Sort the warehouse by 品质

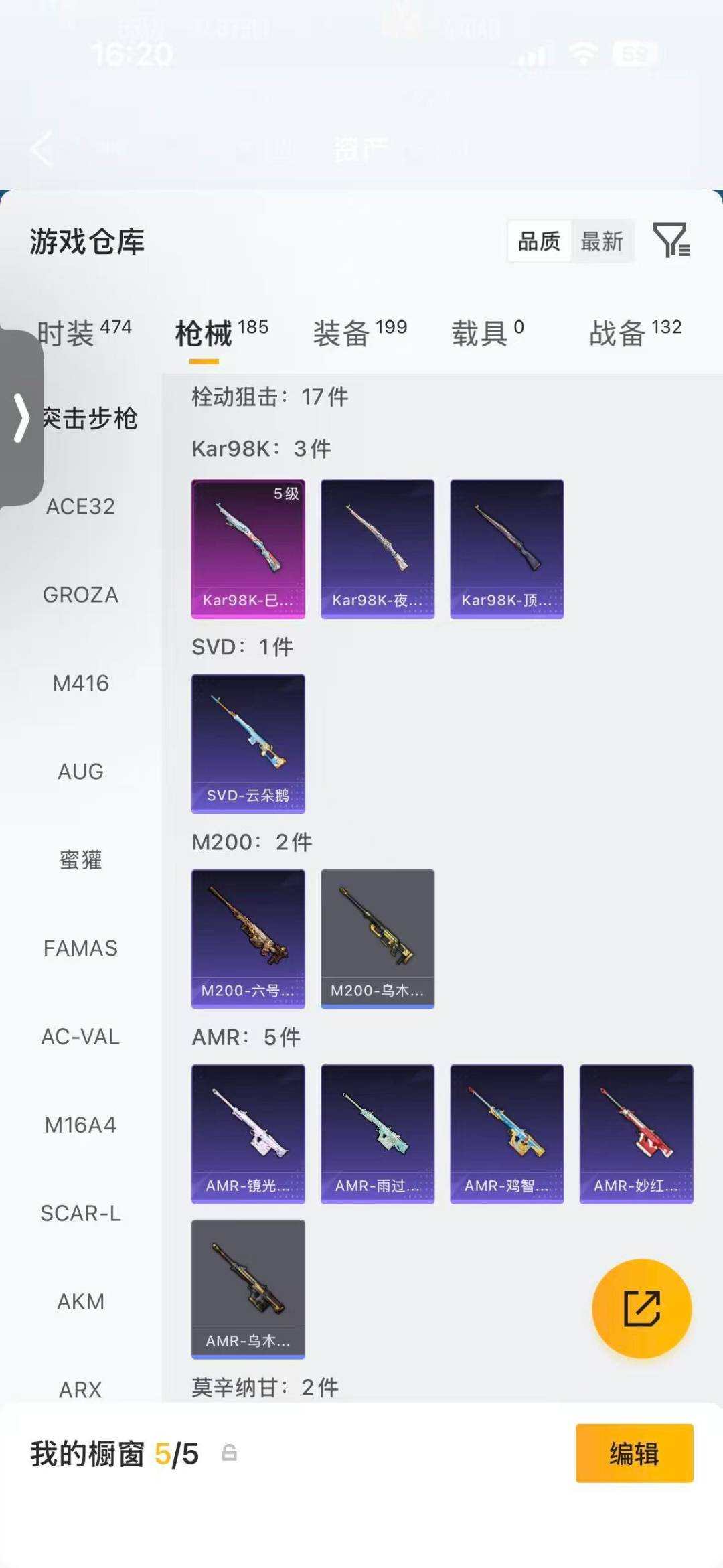(539, 241)
